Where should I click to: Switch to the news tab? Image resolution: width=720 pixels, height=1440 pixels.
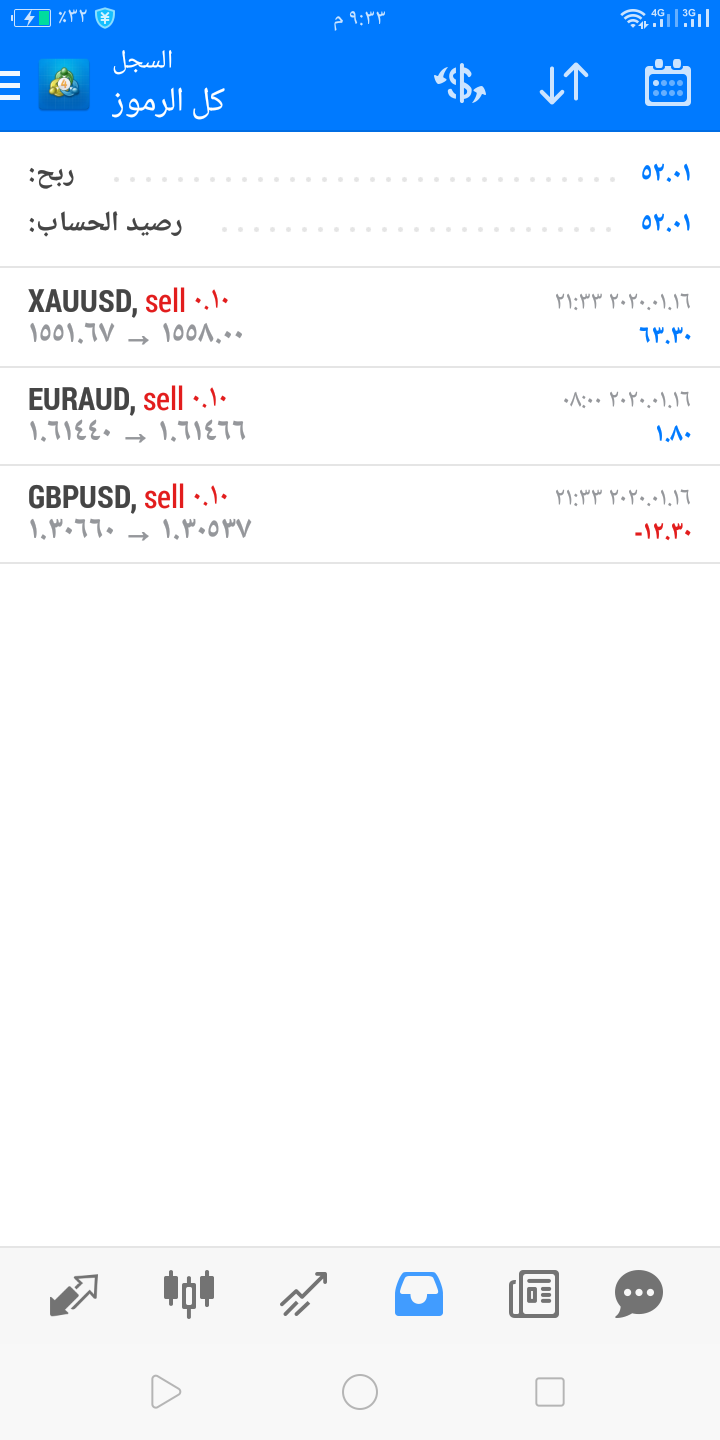[x=534, y=1294]
